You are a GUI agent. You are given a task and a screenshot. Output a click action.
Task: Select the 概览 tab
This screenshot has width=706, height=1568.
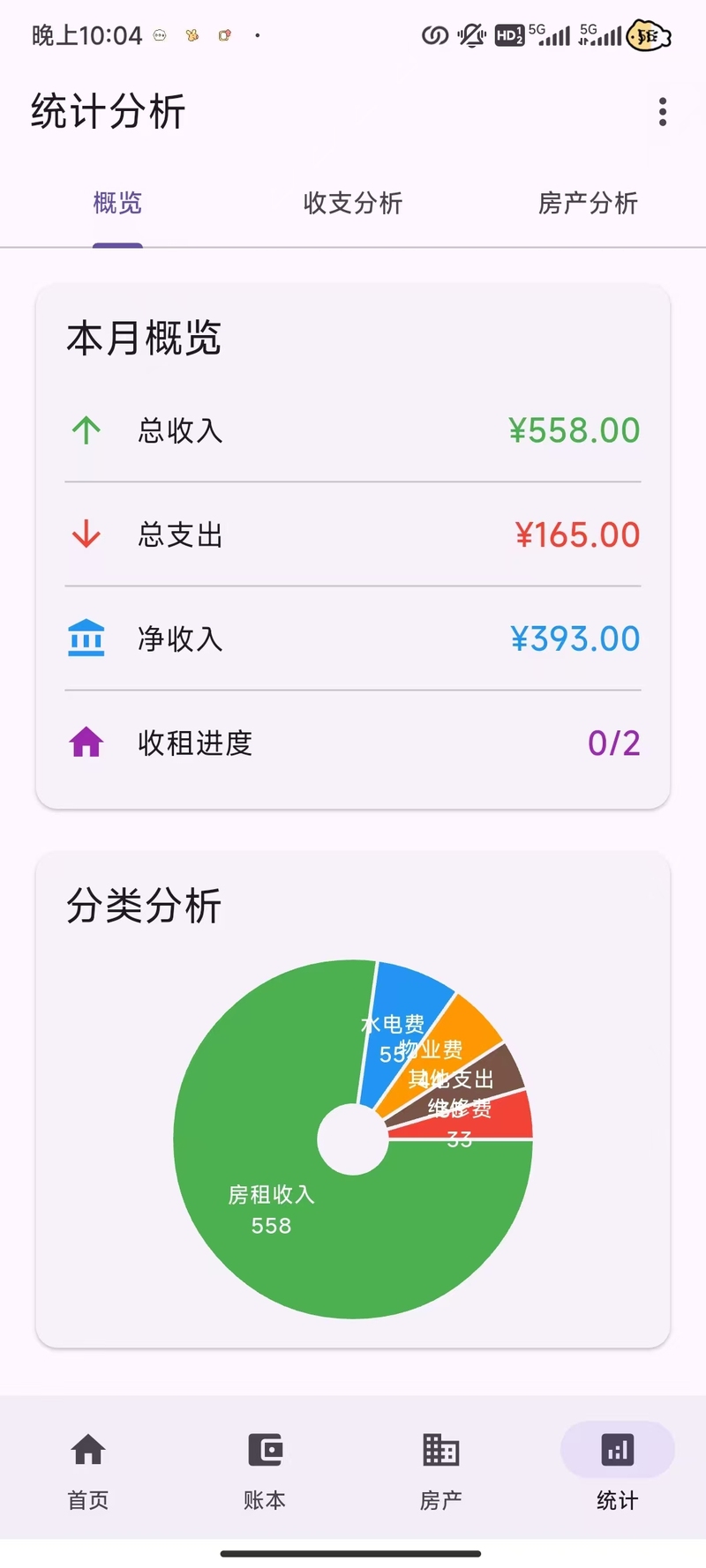(117, 204)
